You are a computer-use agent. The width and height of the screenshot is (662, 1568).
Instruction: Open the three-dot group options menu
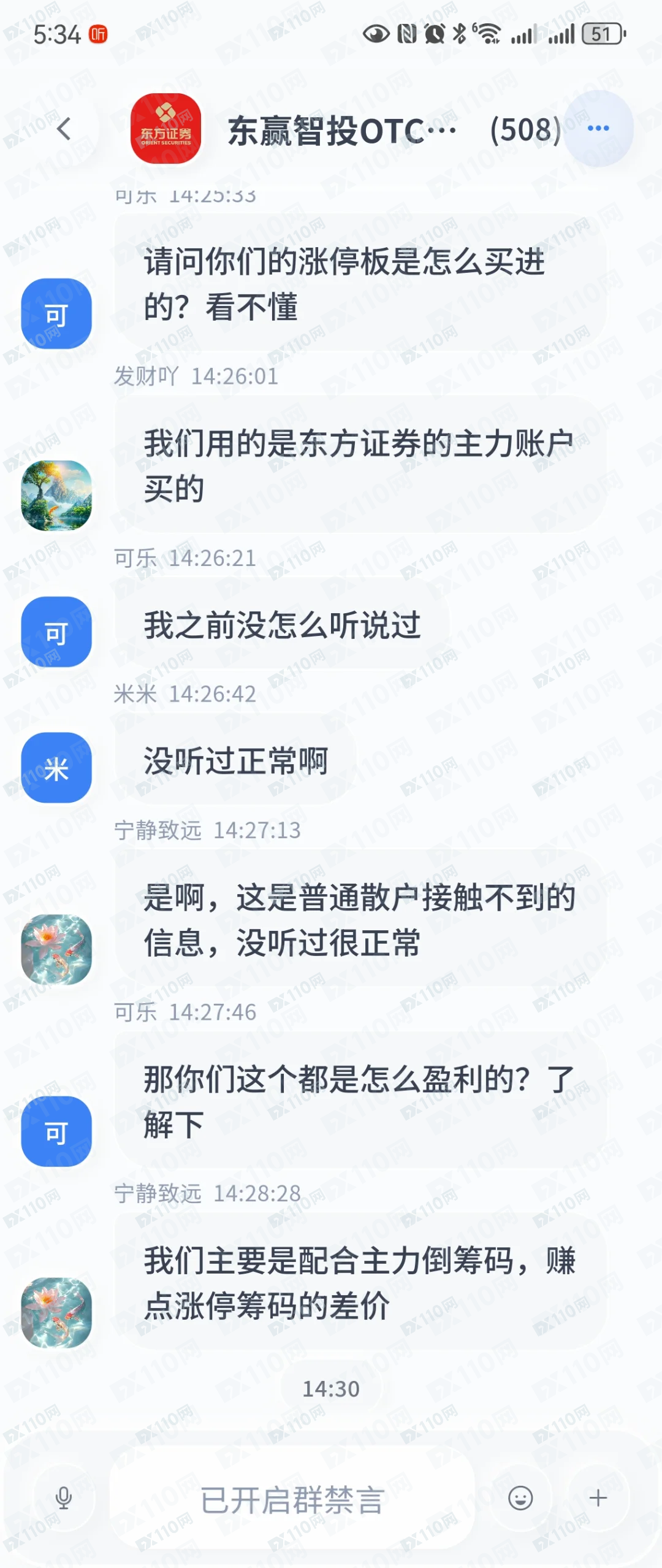[598, 128]
